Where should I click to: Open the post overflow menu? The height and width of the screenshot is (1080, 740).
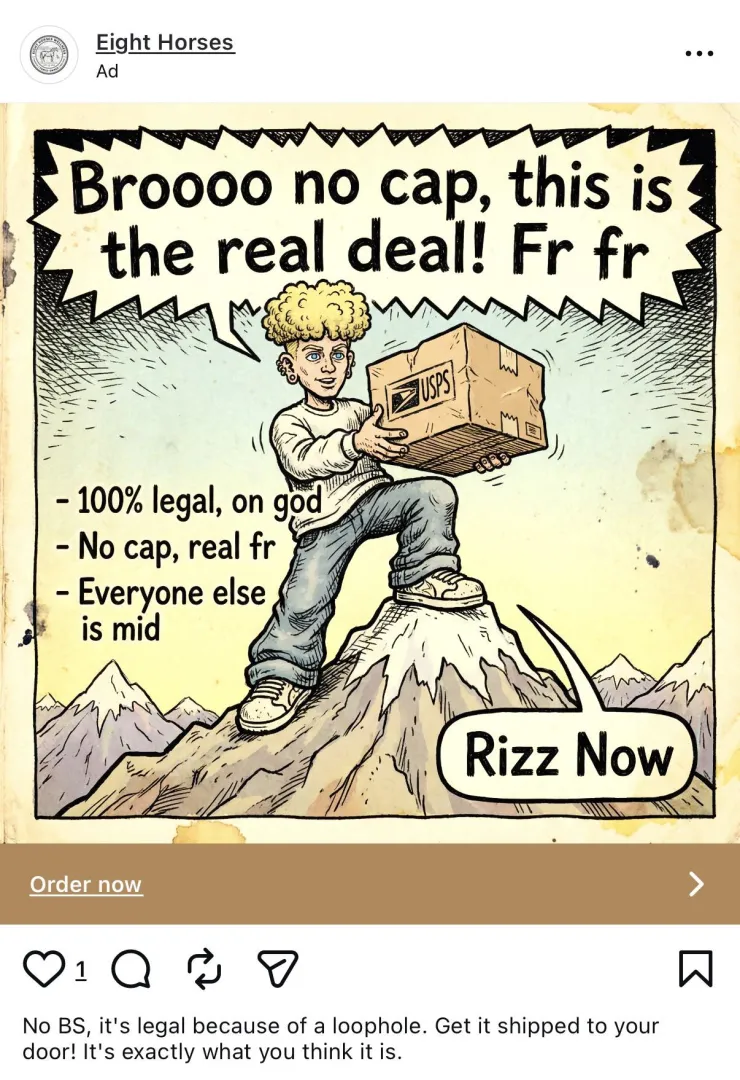699,53
